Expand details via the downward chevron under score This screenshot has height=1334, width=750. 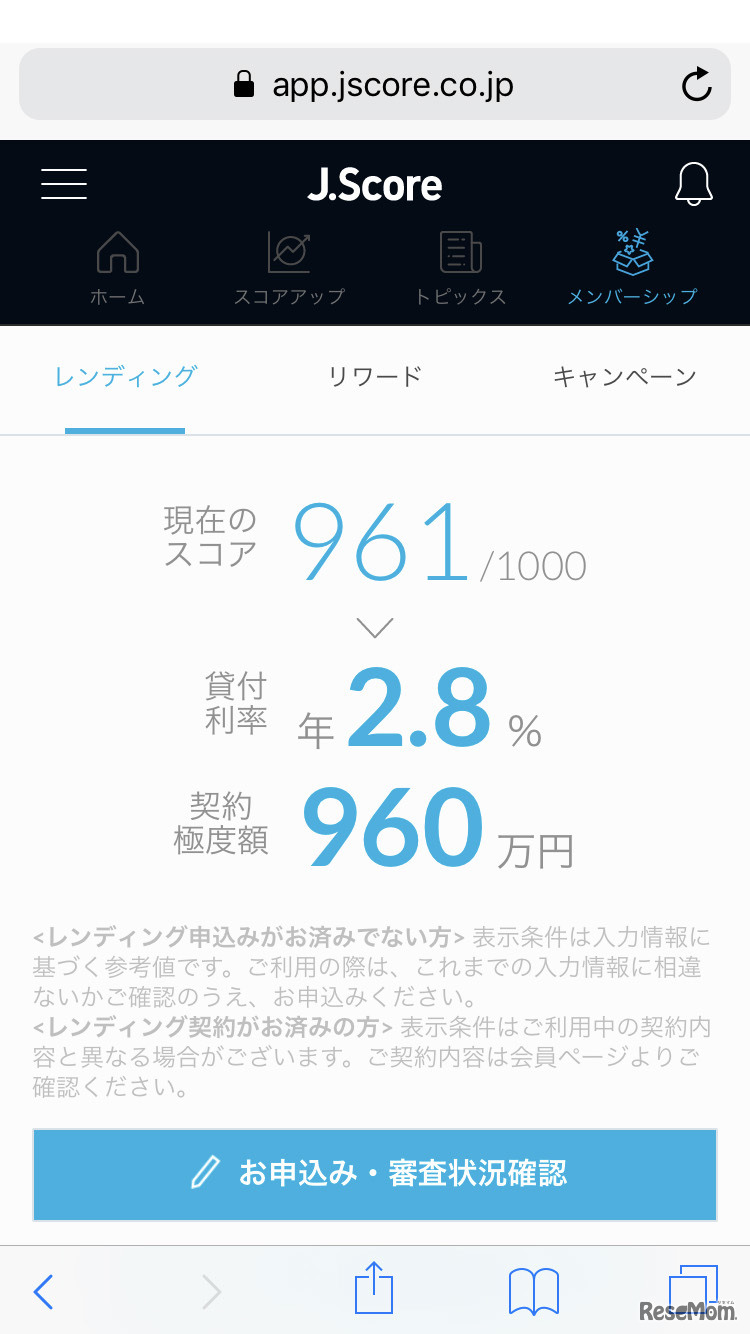pos(375,626)
